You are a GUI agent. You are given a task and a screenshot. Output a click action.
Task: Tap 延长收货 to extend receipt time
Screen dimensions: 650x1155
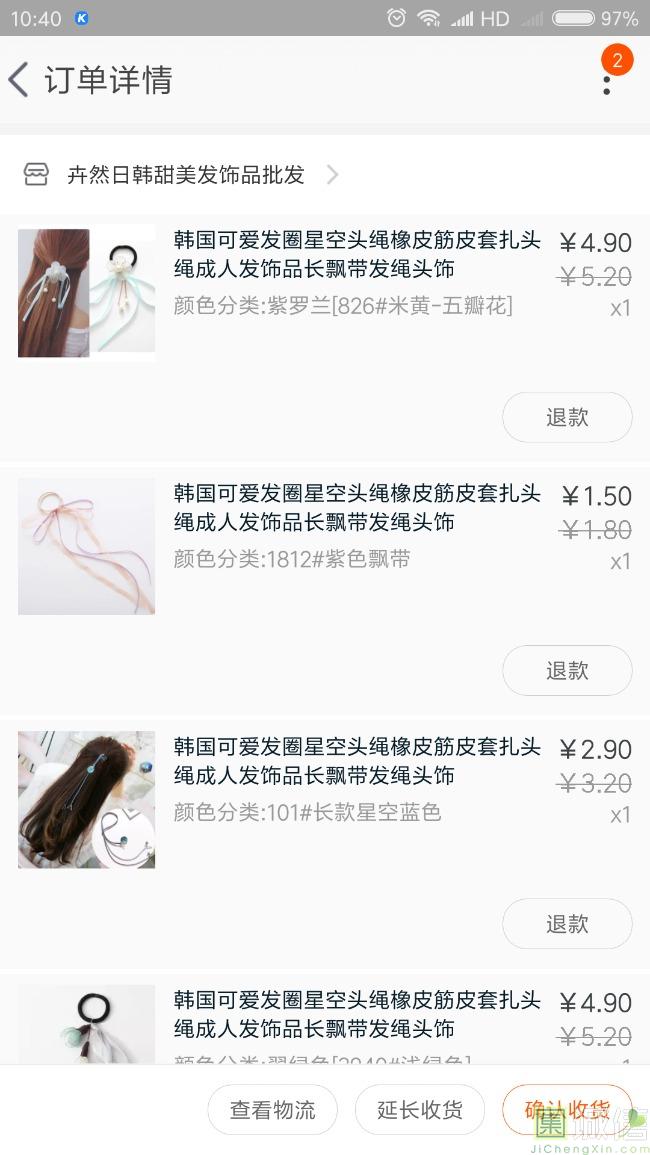[420, 1109]
